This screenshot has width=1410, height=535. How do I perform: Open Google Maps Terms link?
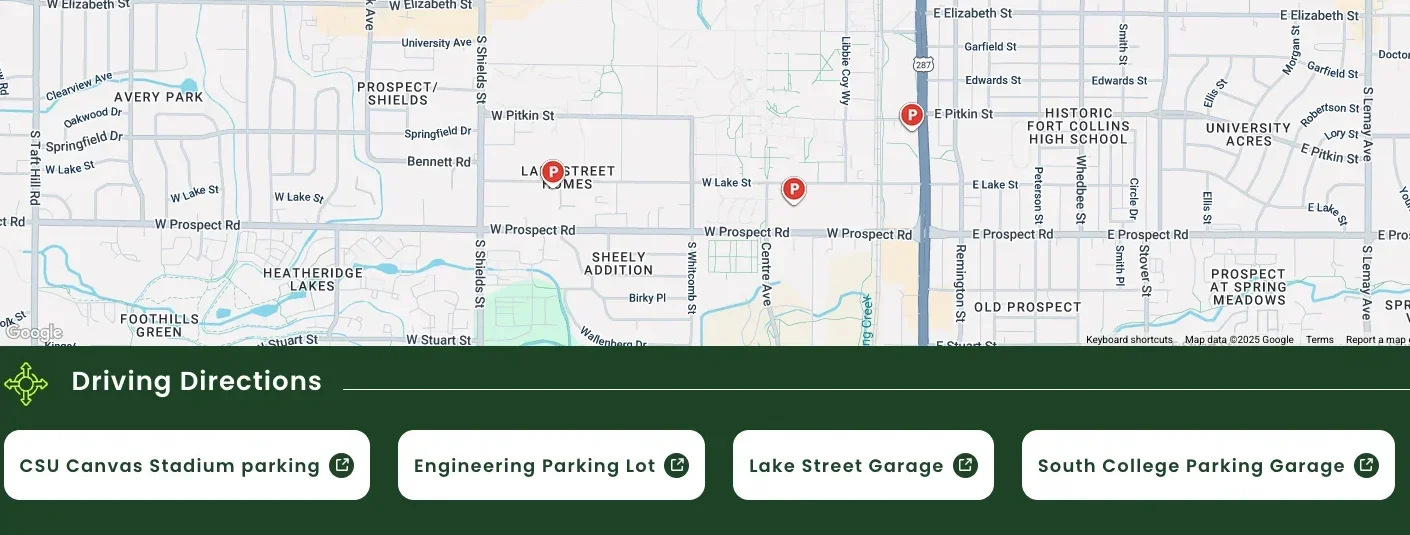click(1319, 340)
